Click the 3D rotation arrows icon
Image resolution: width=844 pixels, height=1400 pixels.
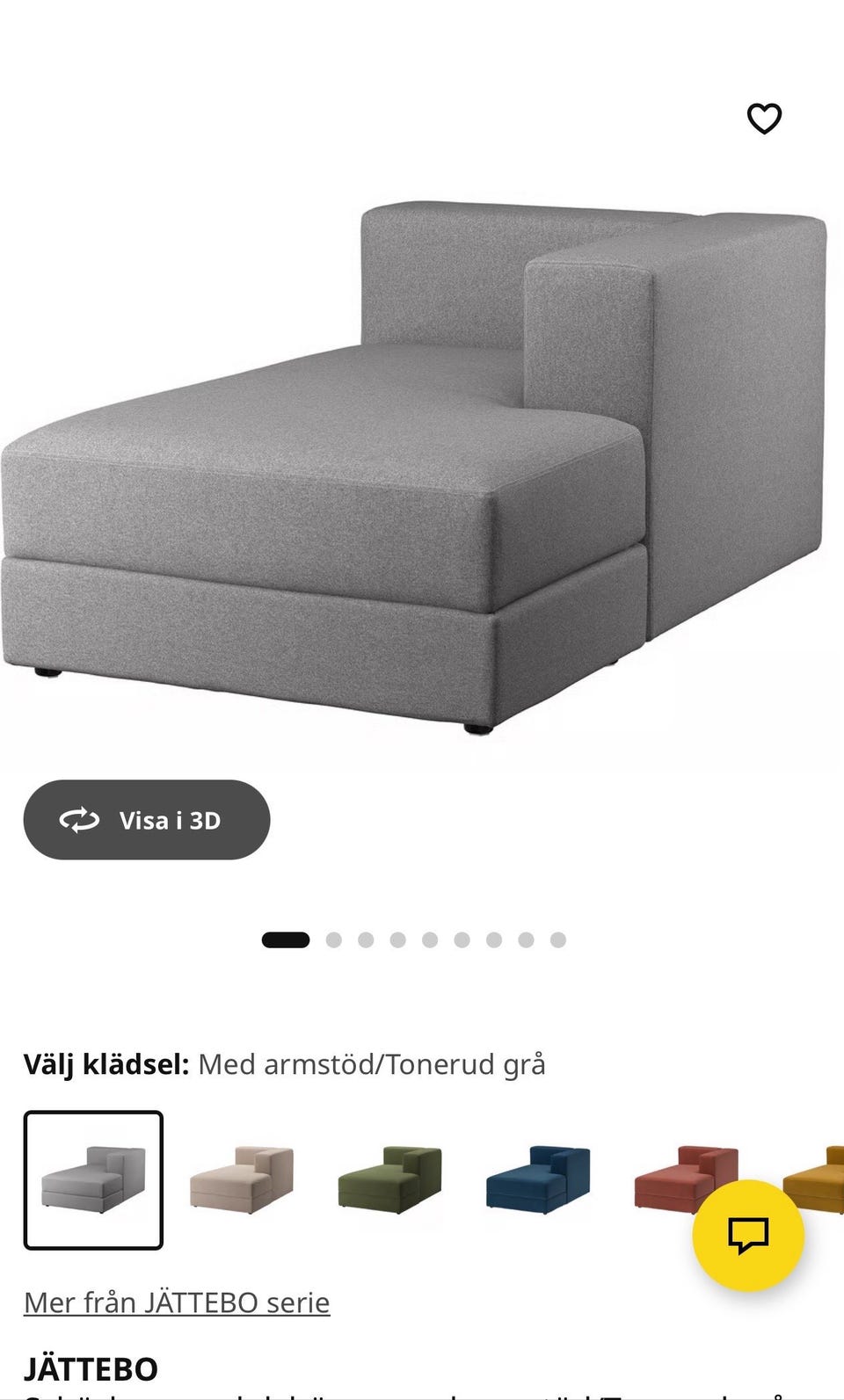click(x=79, y=820)
